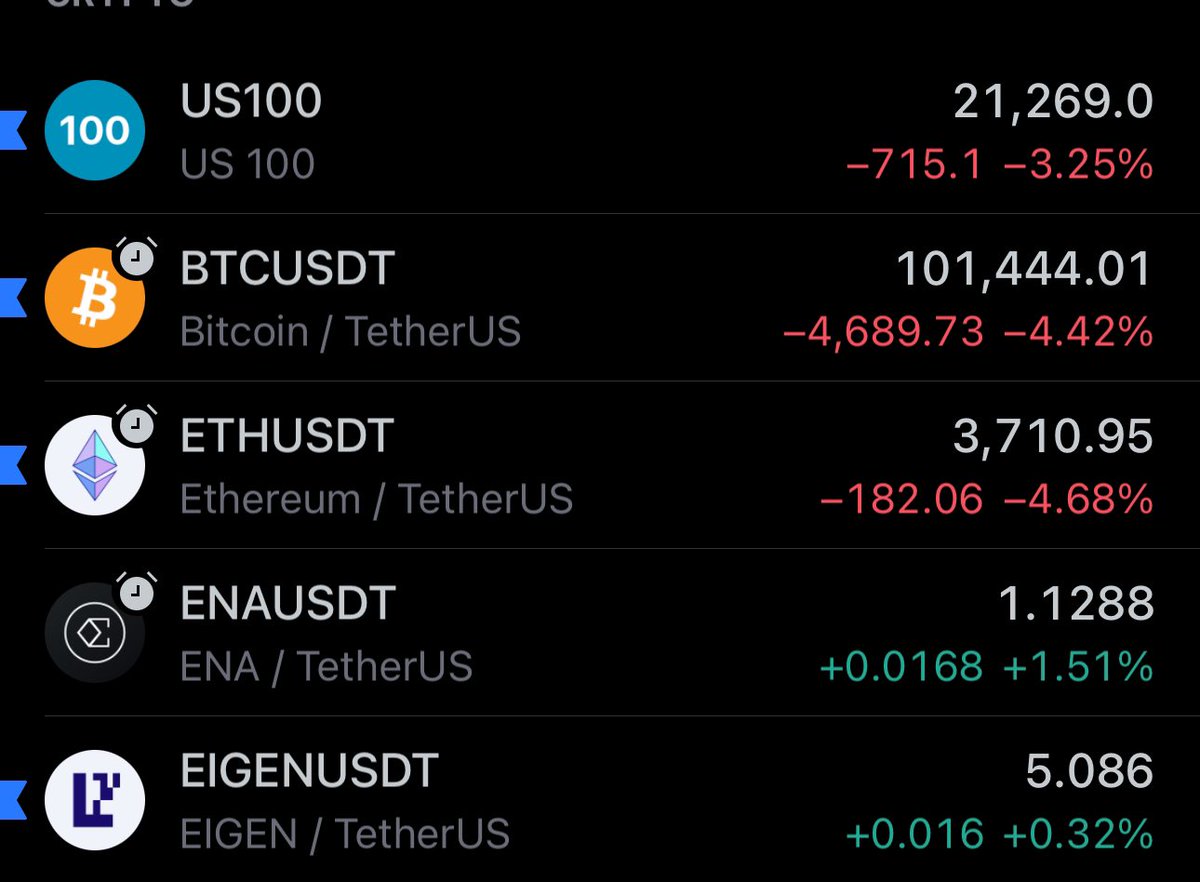The width and height of the screenshot is (1200, 882).
Task: Open the EIGENUSDT watchlist row
Action: point(600,801)
